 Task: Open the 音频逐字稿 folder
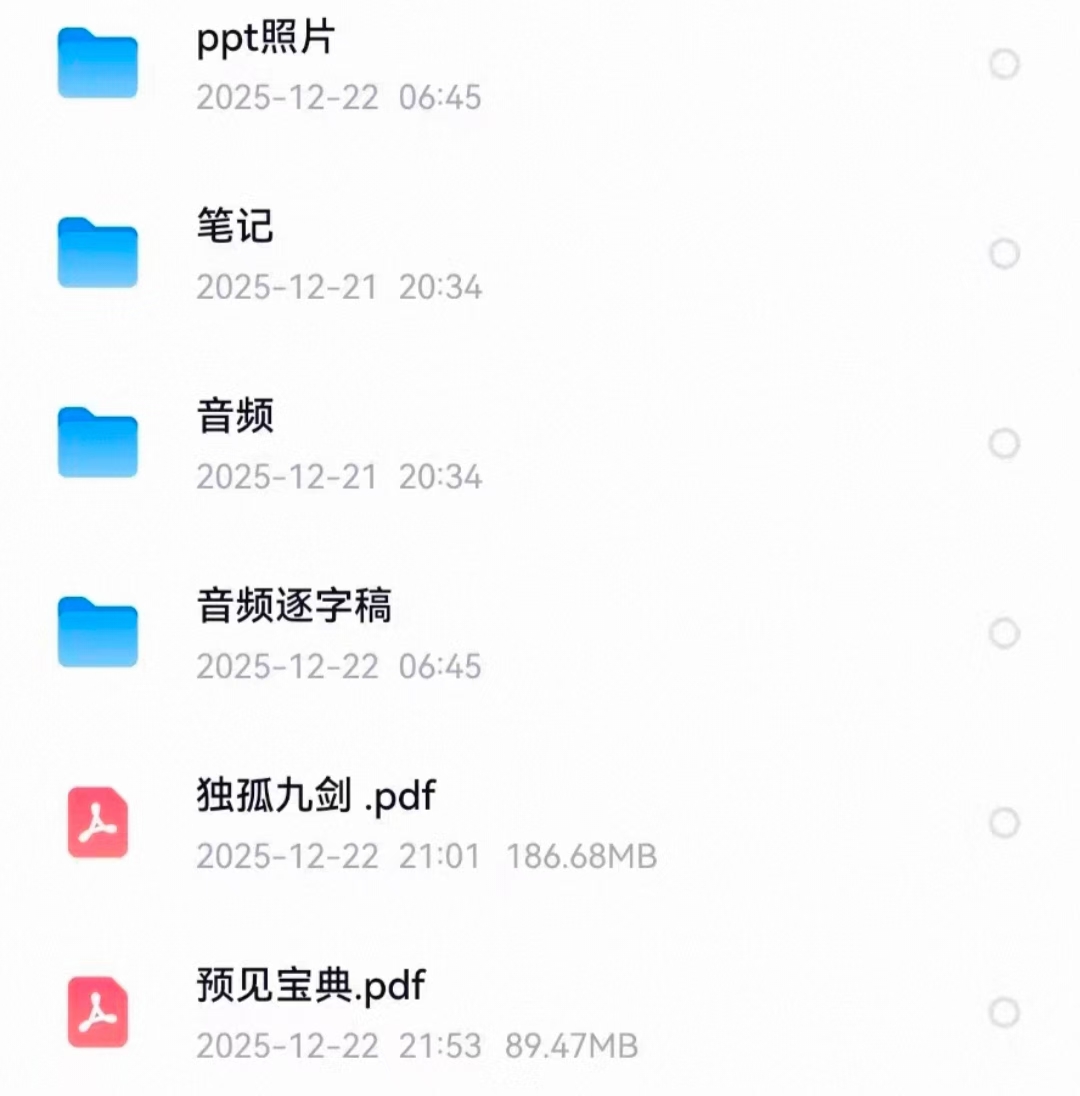[294, 606]
